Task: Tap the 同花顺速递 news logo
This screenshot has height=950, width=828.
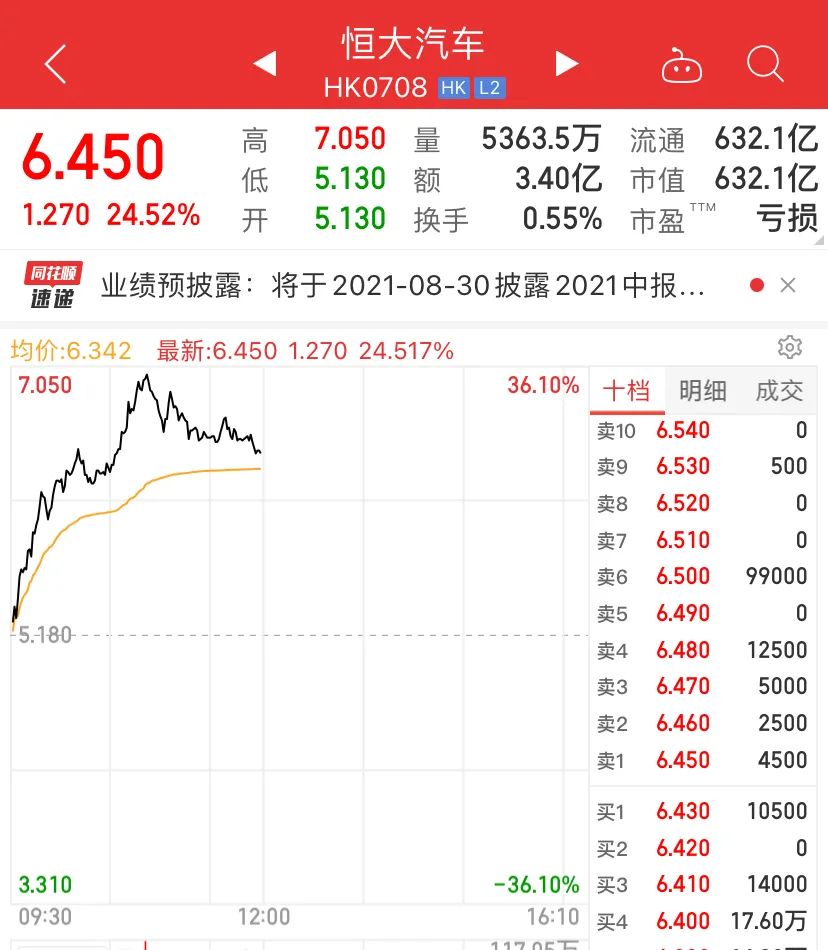Action: 53,284
